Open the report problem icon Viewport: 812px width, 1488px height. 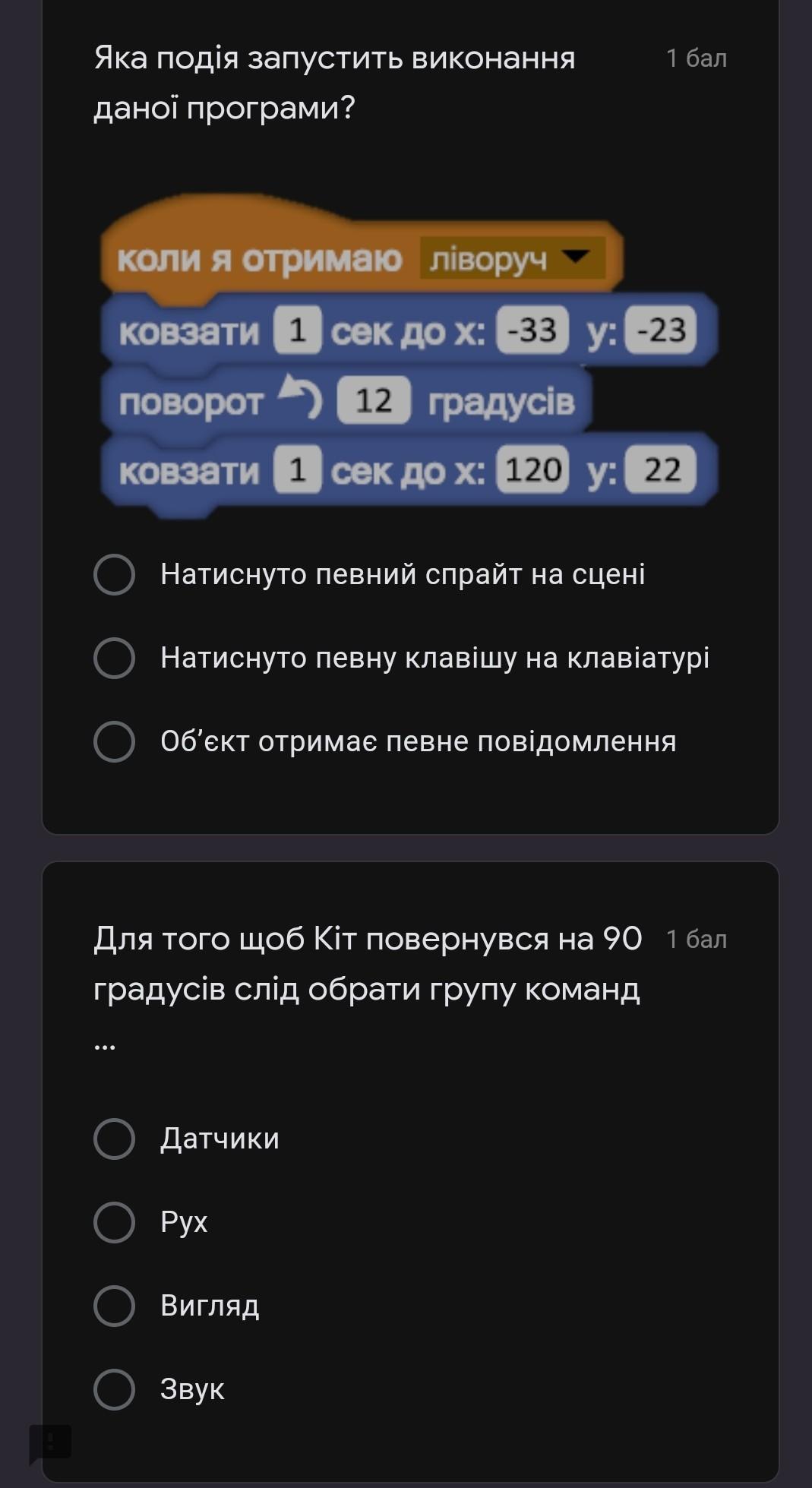(x=50, y=1442)
